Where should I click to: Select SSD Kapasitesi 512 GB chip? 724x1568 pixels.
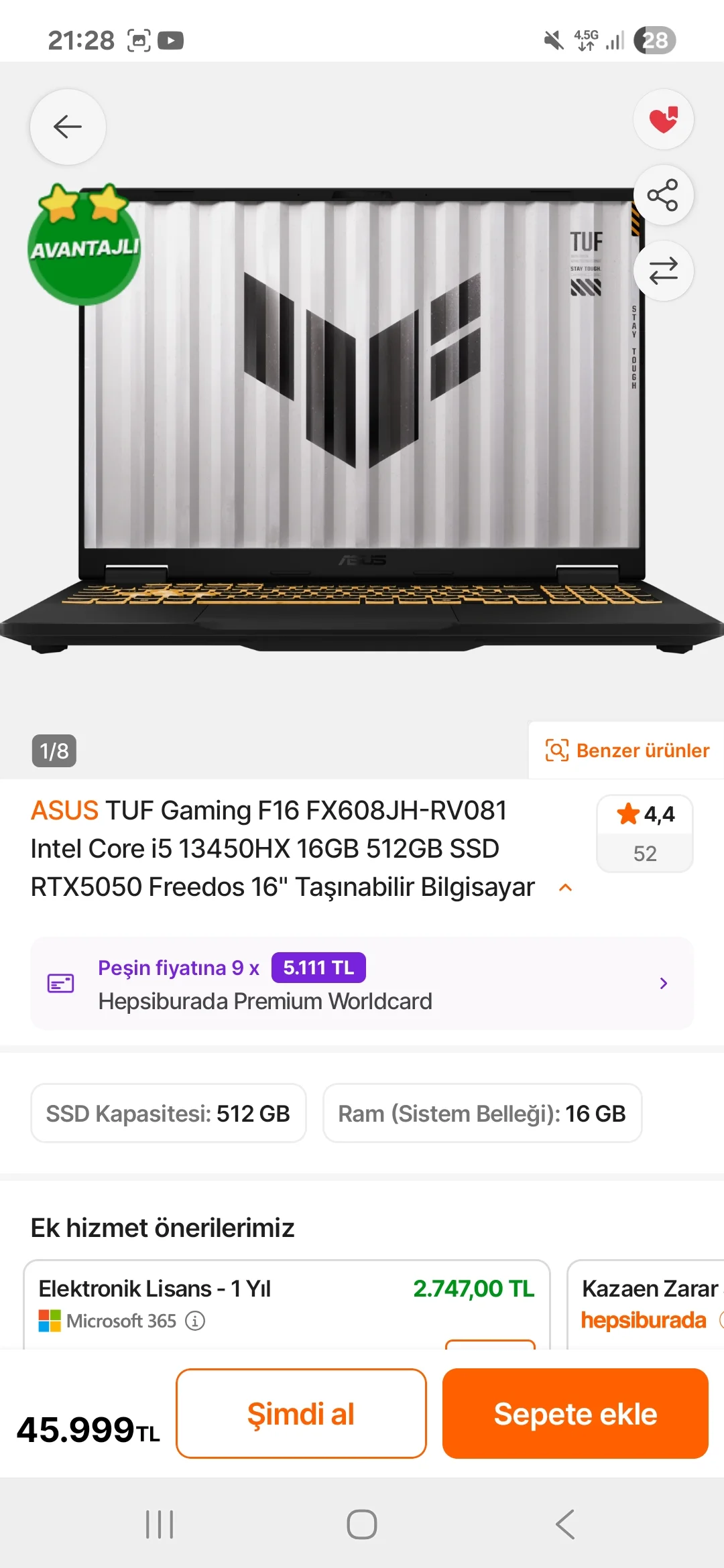coord(168,1113)
